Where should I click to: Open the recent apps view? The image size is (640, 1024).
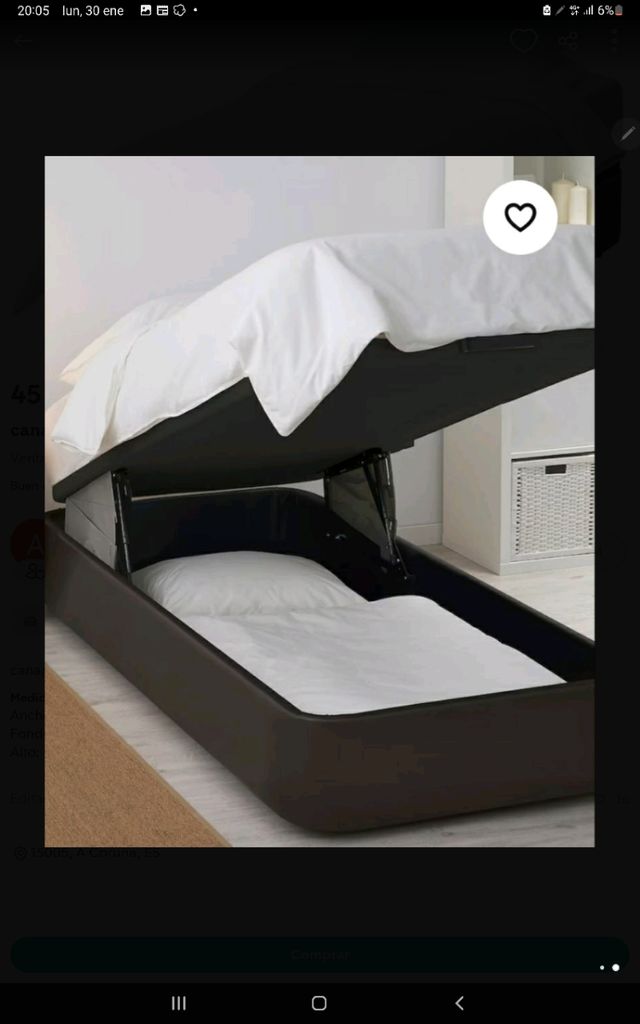click(x=179, y=1002)
